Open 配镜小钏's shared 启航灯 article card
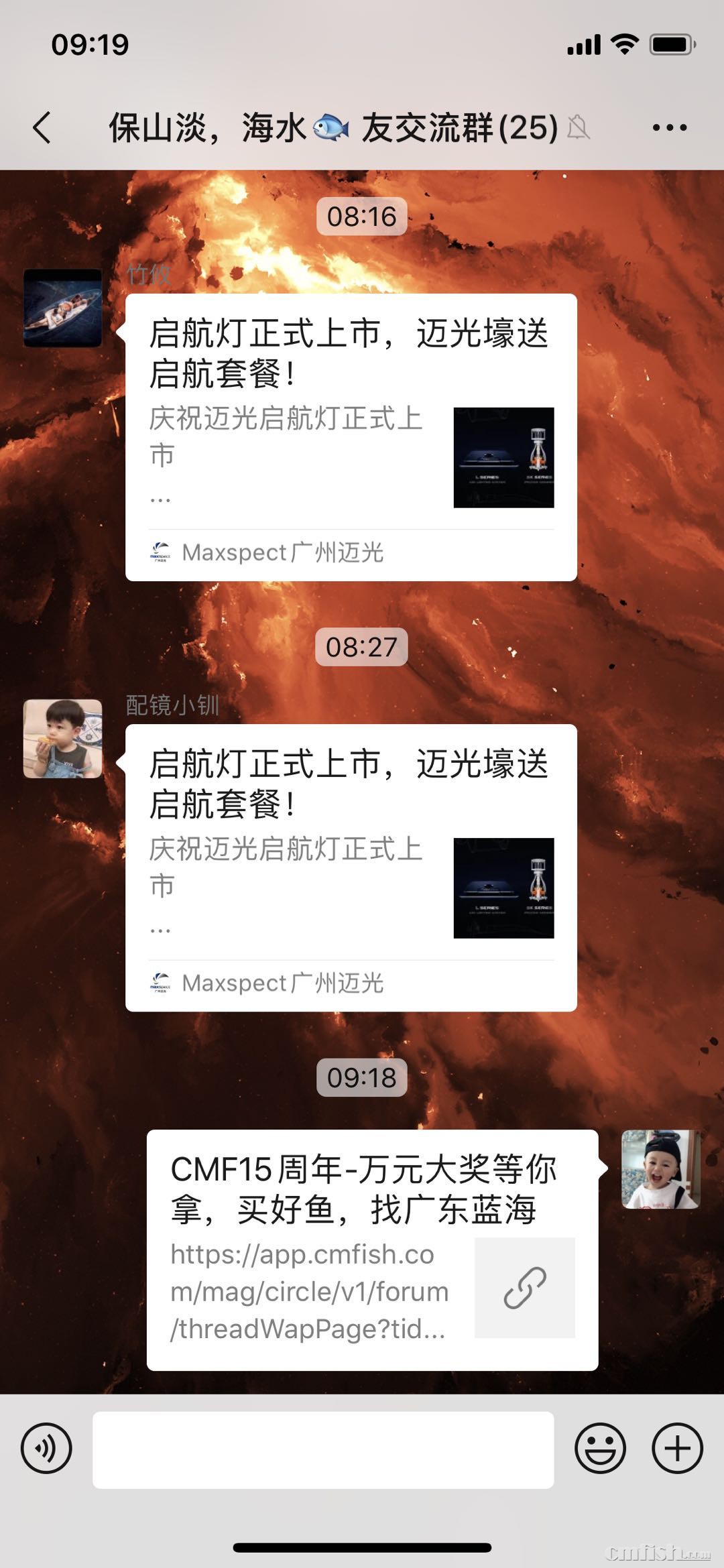724x1568 pixels. pos(351,867)
